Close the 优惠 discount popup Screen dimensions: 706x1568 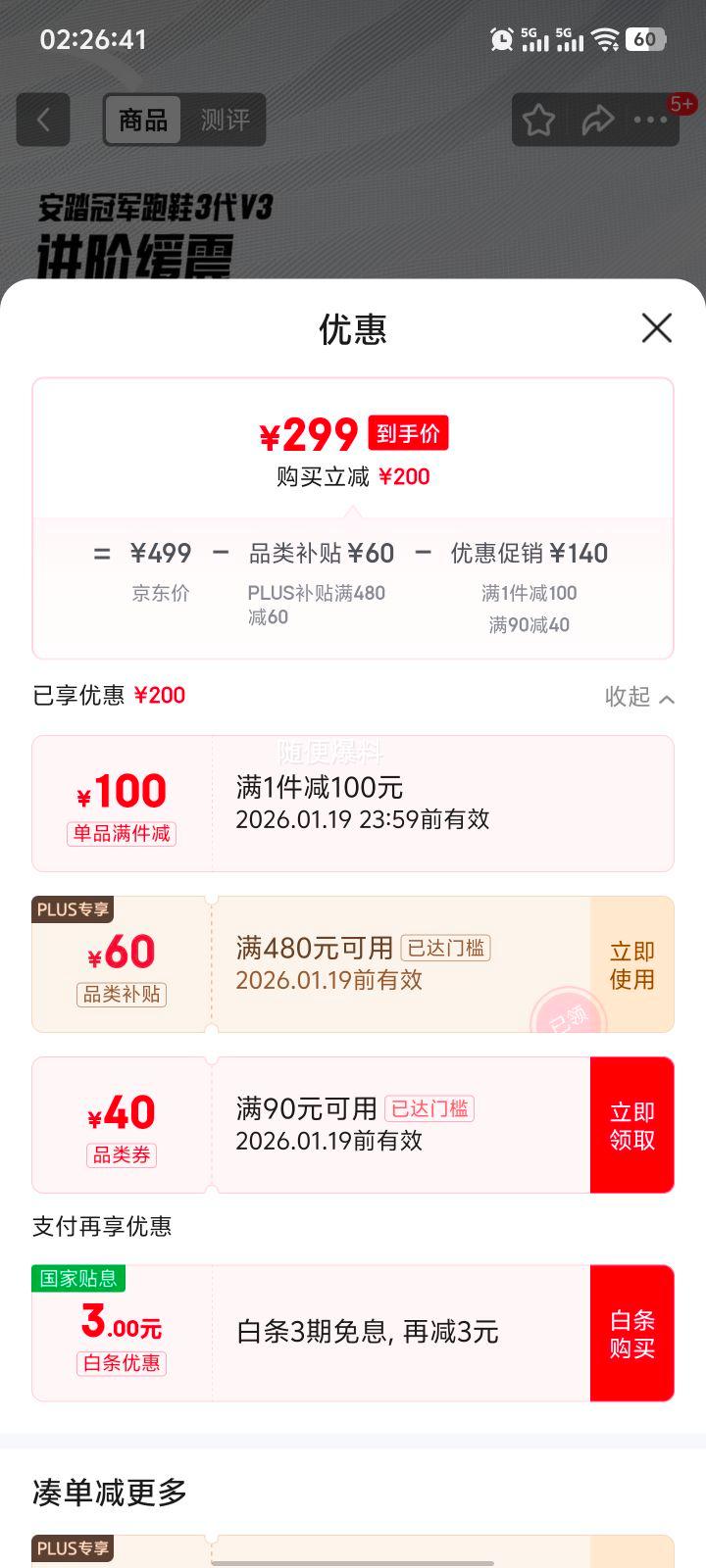pyautogui.click(x=655, y=328)
